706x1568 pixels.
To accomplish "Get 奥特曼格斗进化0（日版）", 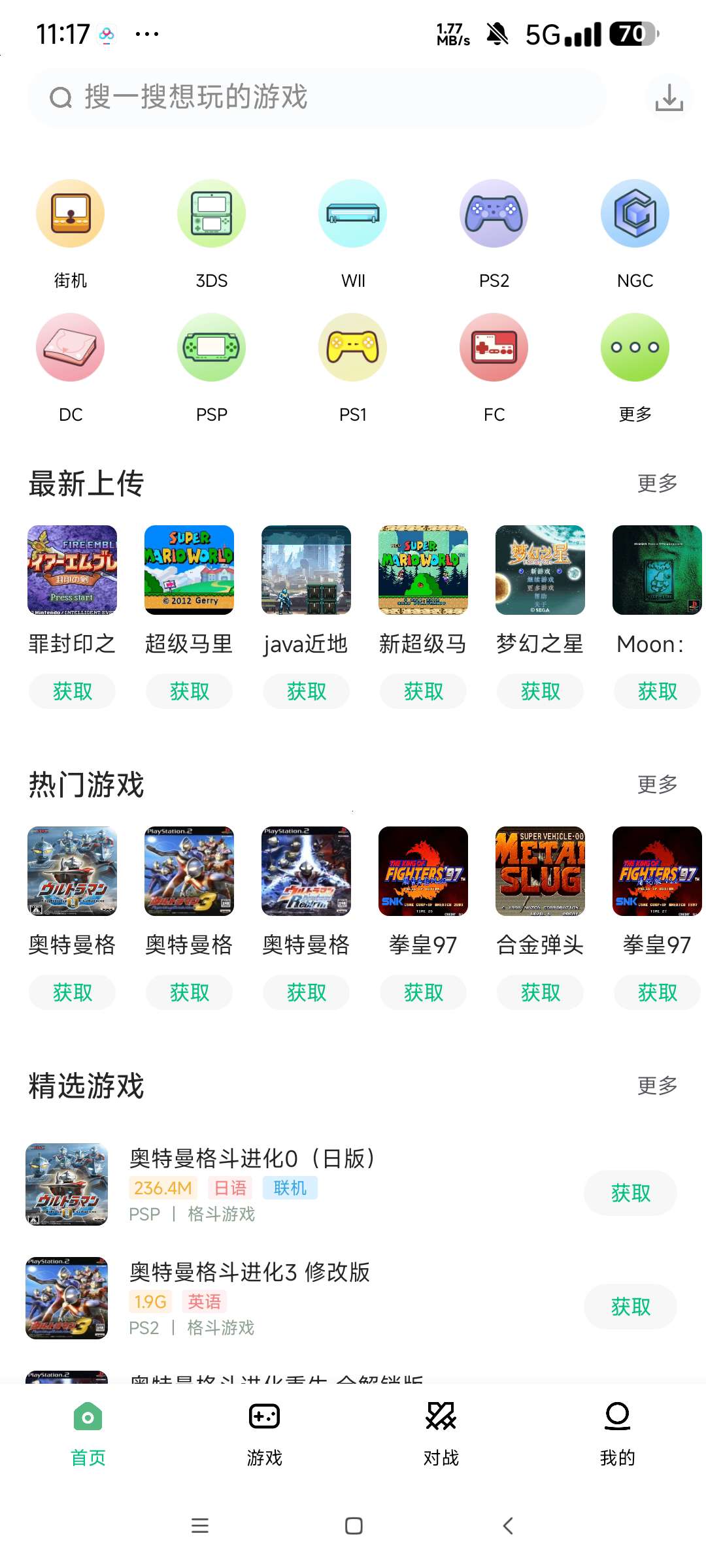I will point(630,1193).
